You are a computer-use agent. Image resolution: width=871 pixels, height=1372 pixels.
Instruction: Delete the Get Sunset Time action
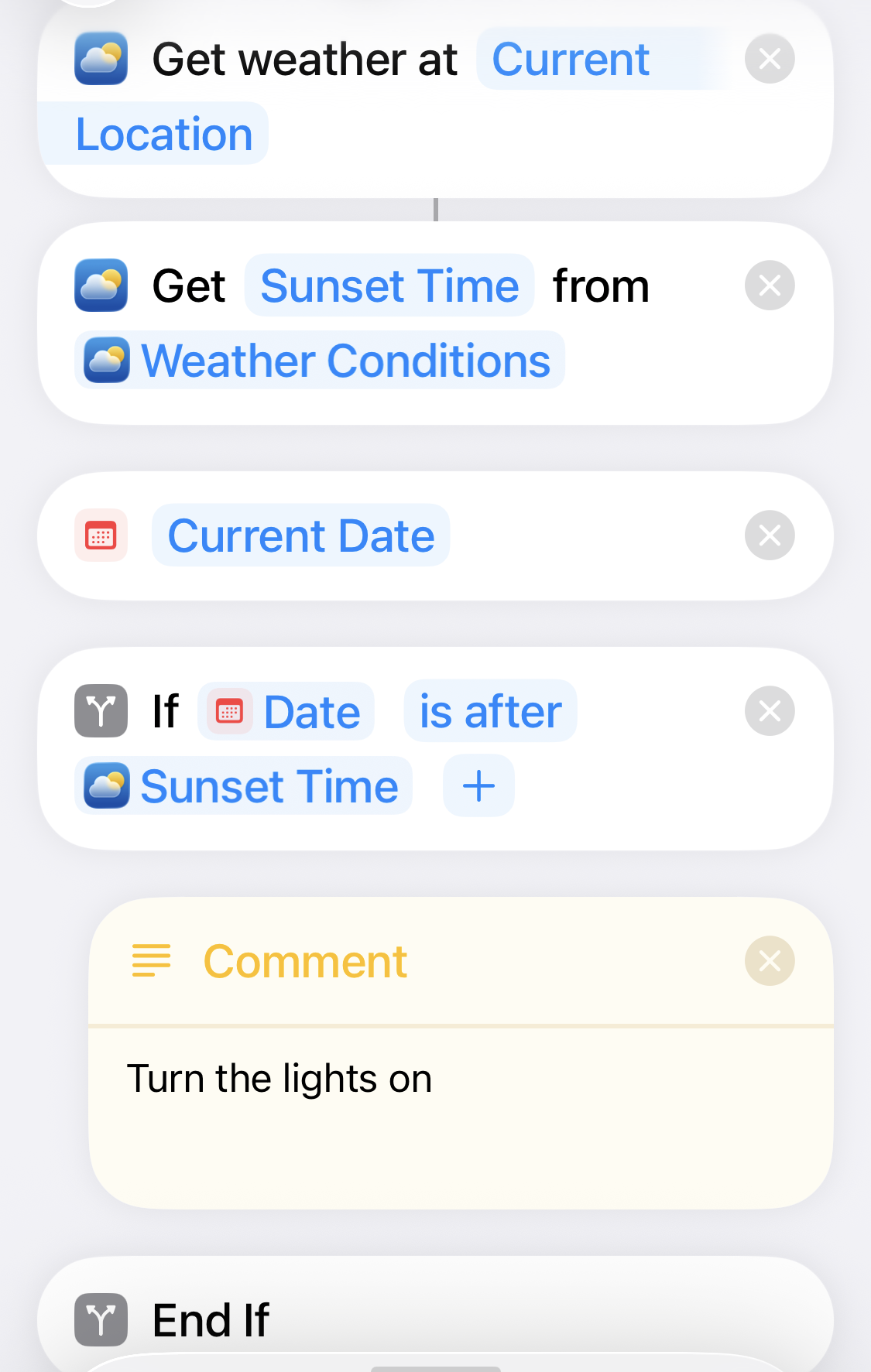770,286
